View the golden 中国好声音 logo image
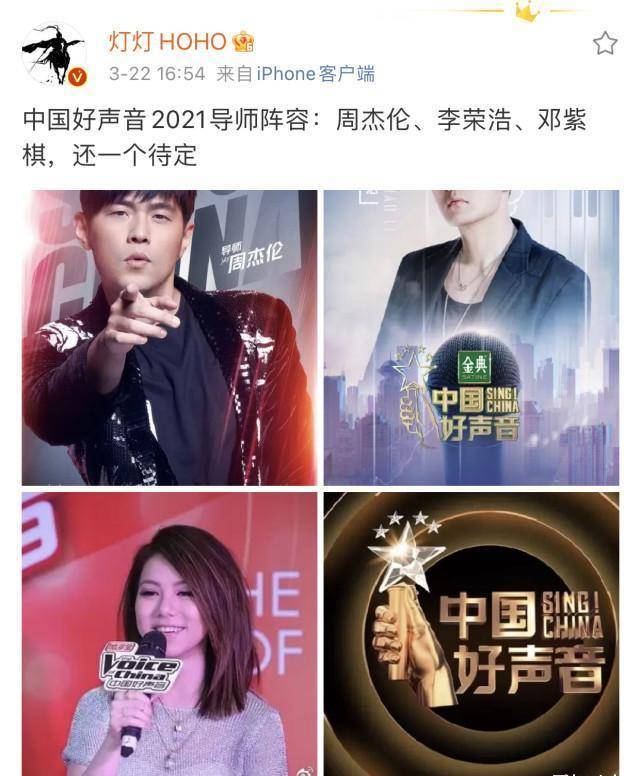The image size is (641, 776). [471, 633]
